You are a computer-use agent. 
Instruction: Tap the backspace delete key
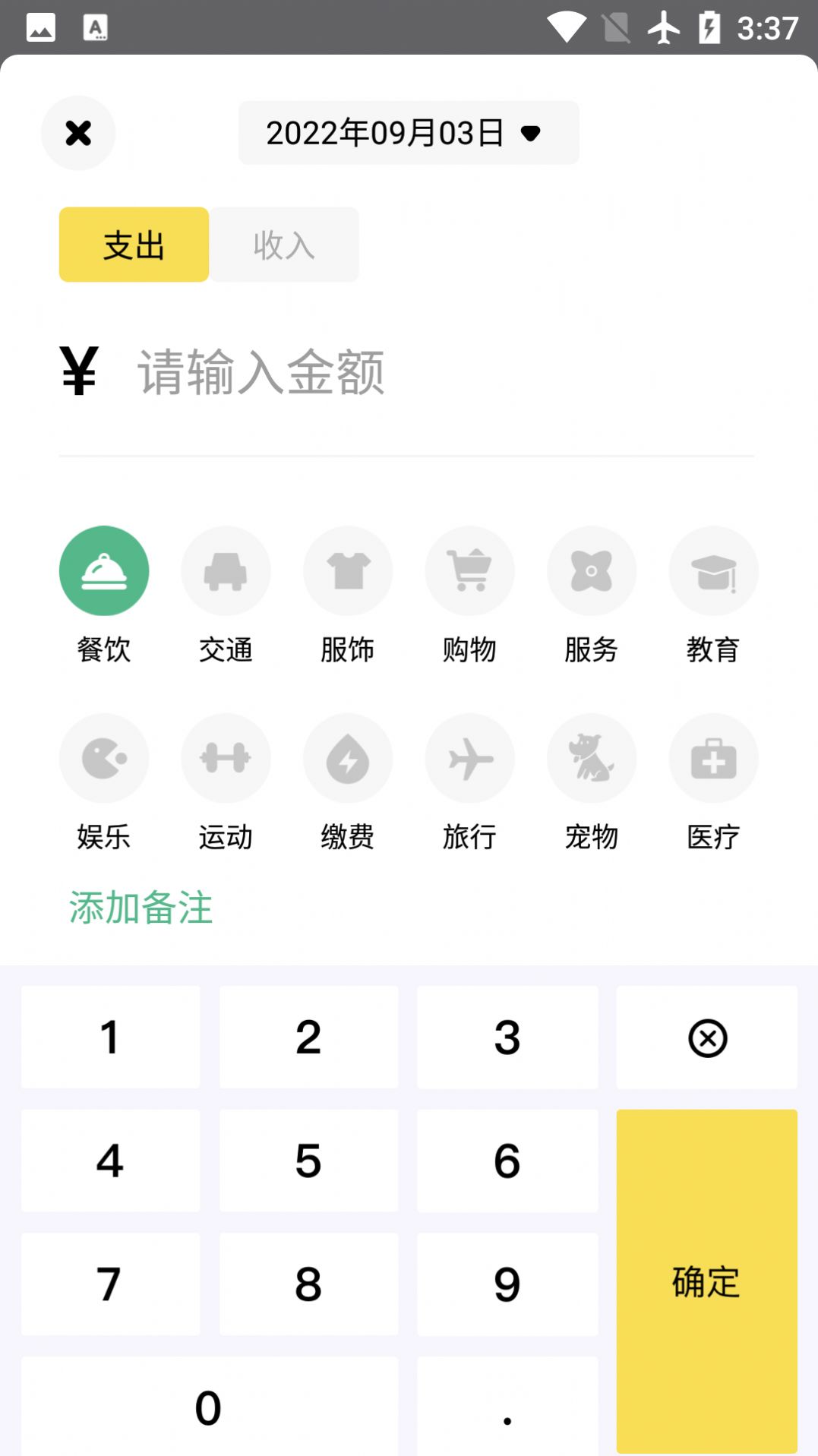click(706, 1038)
